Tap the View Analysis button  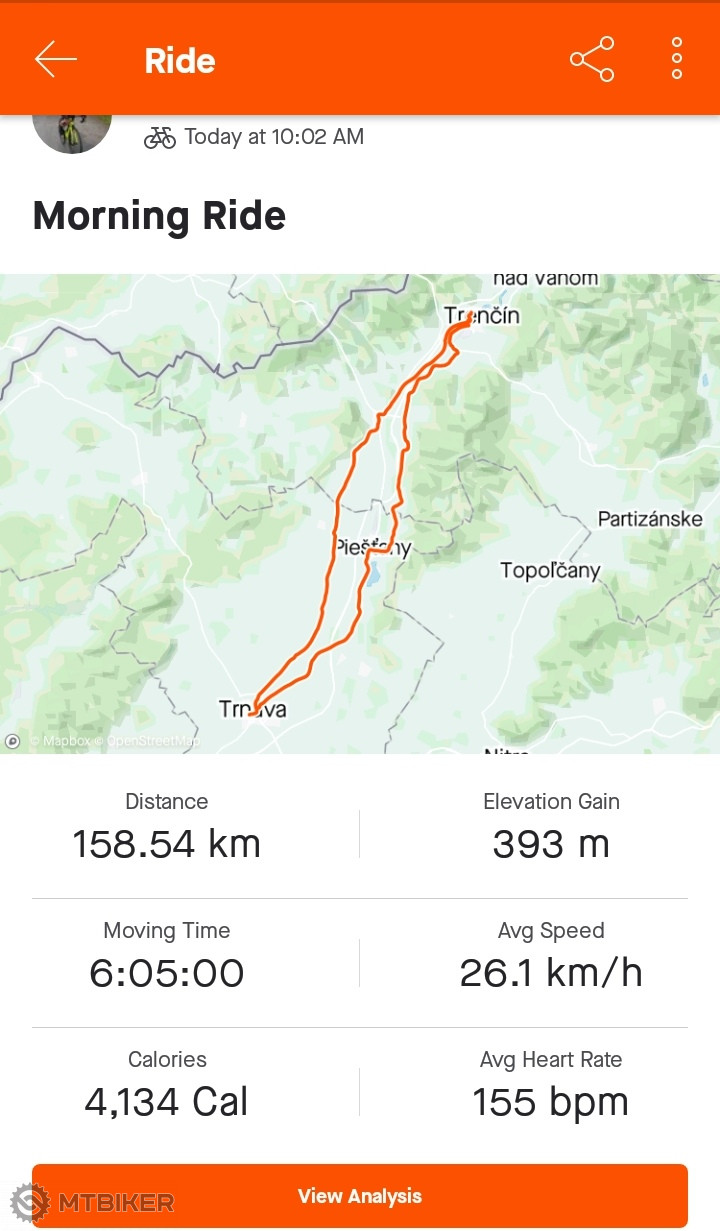click(360, 1196)
